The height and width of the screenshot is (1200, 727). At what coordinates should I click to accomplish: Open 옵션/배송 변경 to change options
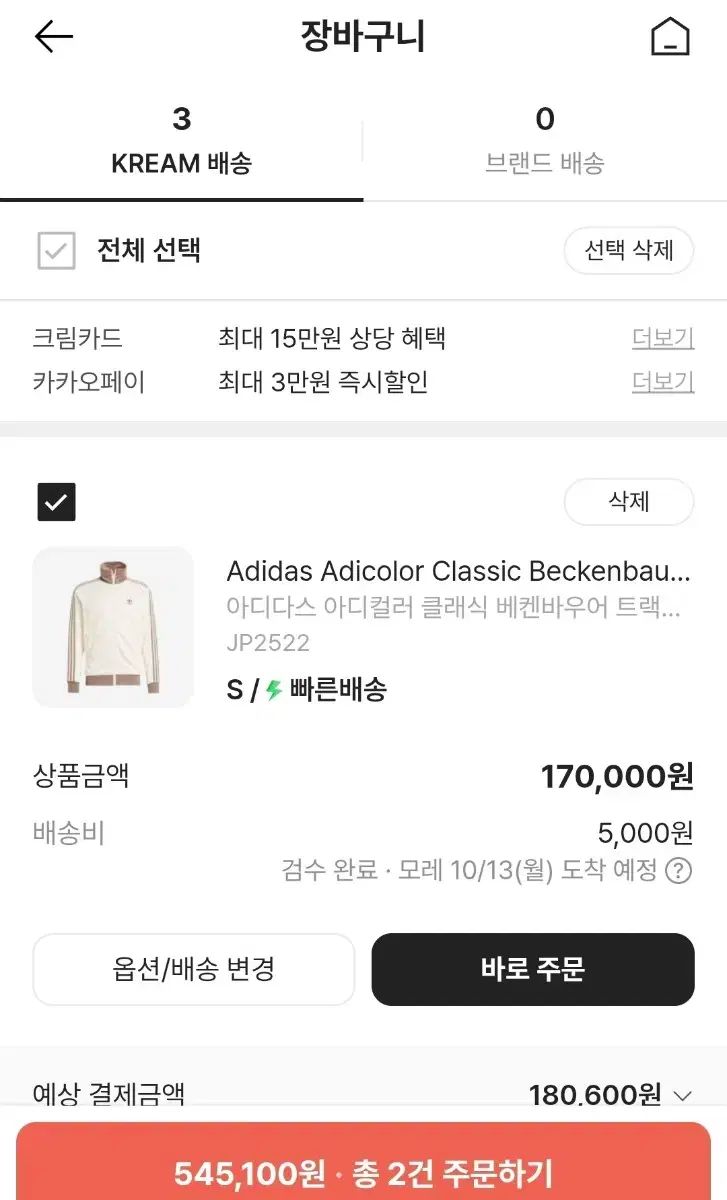[x=193, y=968]
